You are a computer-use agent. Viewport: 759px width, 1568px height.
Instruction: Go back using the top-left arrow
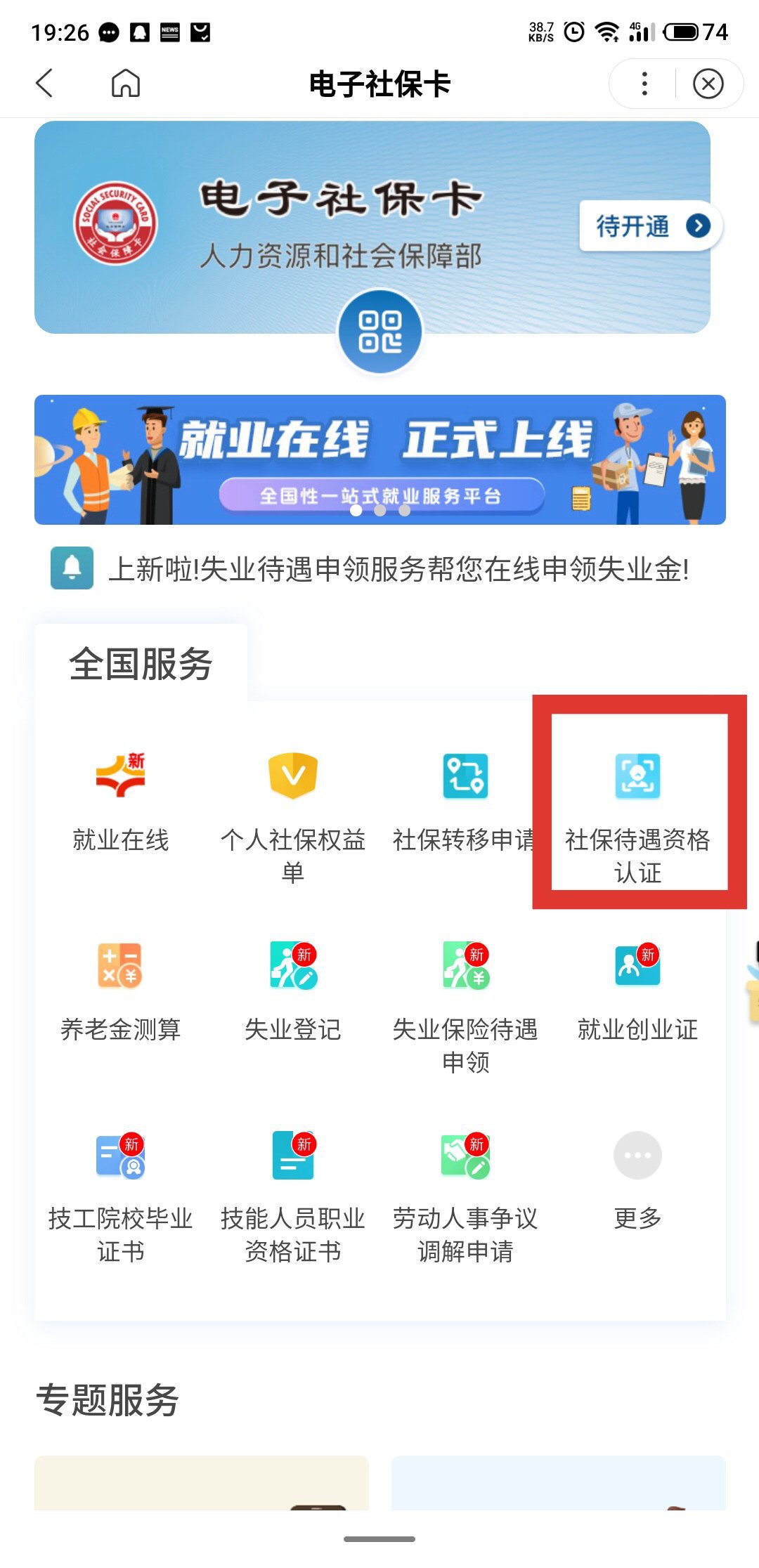point(45,84)
